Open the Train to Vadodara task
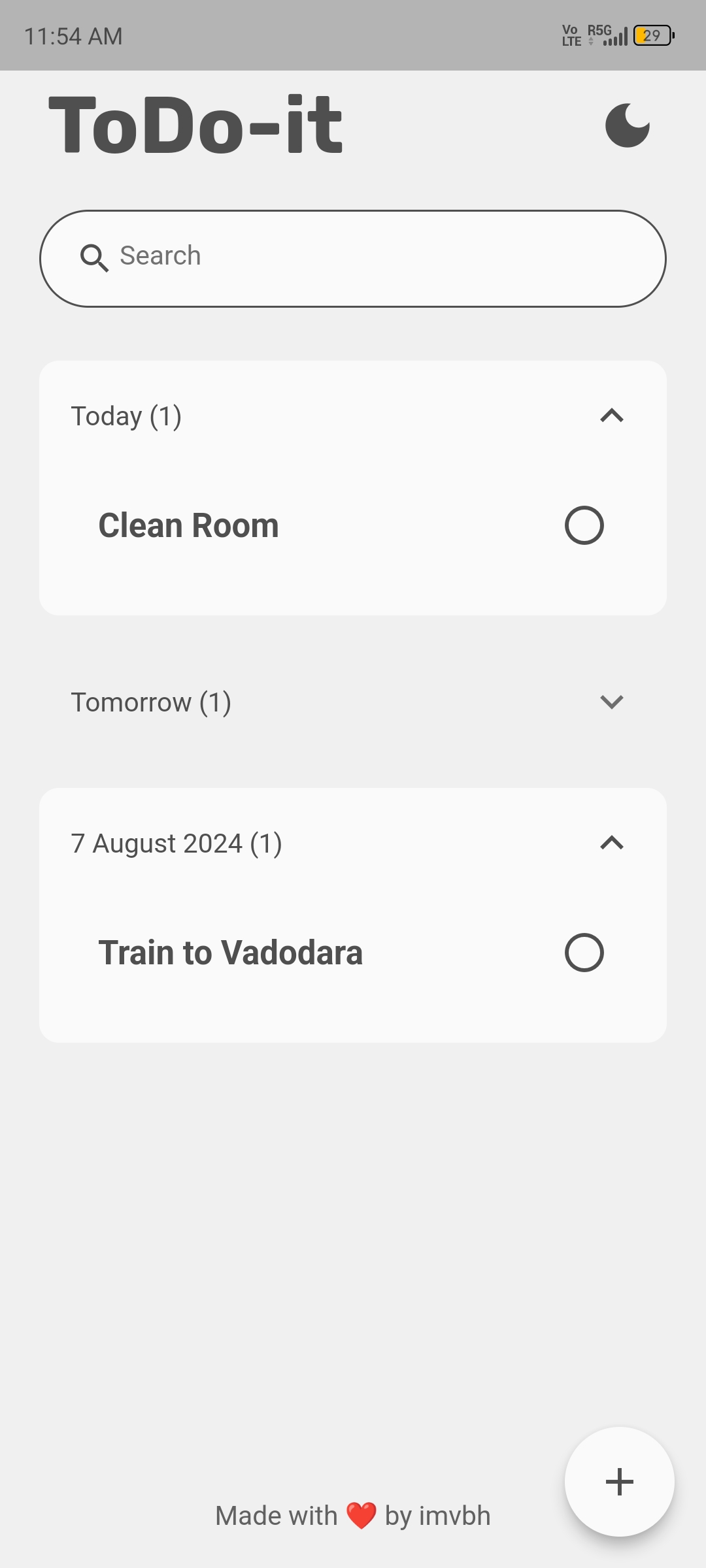Screen dimensions: 706x1568 tap(231, 953)
